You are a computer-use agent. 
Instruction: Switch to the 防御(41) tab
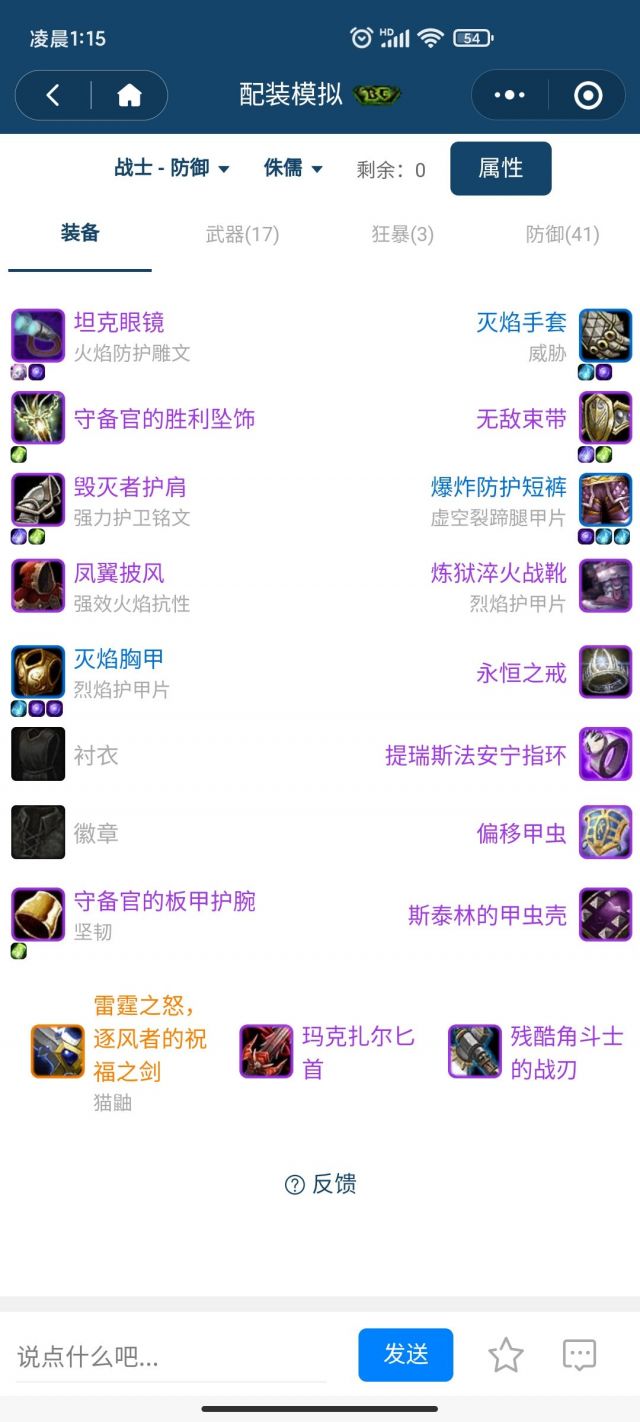pyautogui.click(x=562, y=234)
